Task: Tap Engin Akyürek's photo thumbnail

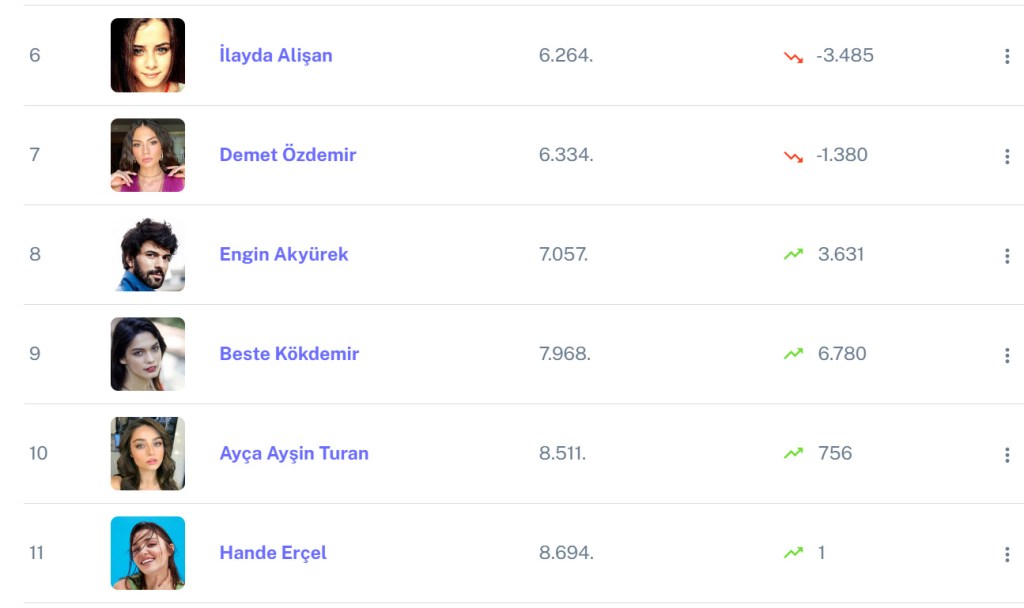Action: pos(148,254)
